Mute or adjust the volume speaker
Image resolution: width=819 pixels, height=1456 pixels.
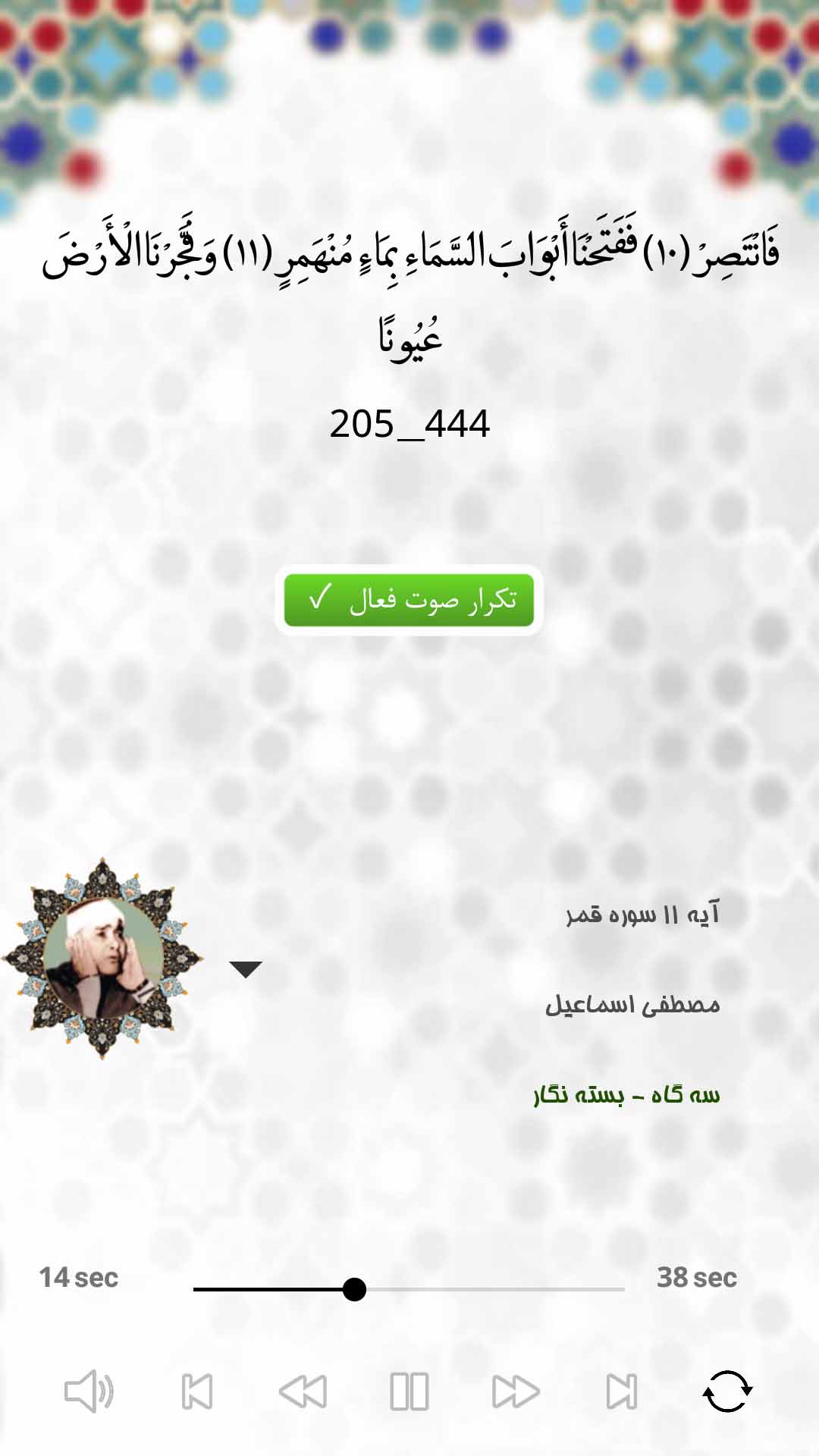89,1392
